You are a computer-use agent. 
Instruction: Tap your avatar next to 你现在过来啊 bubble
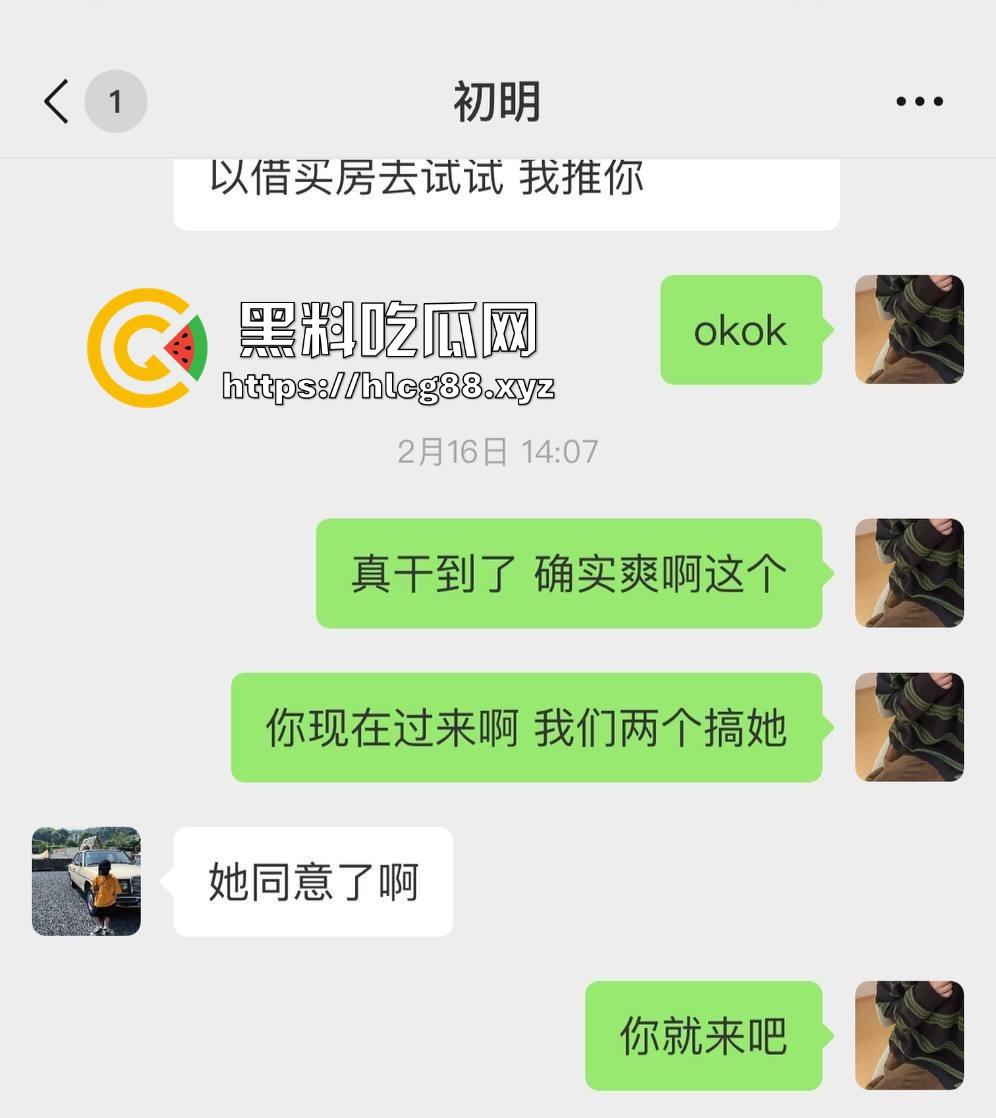[x=909, y=728]
